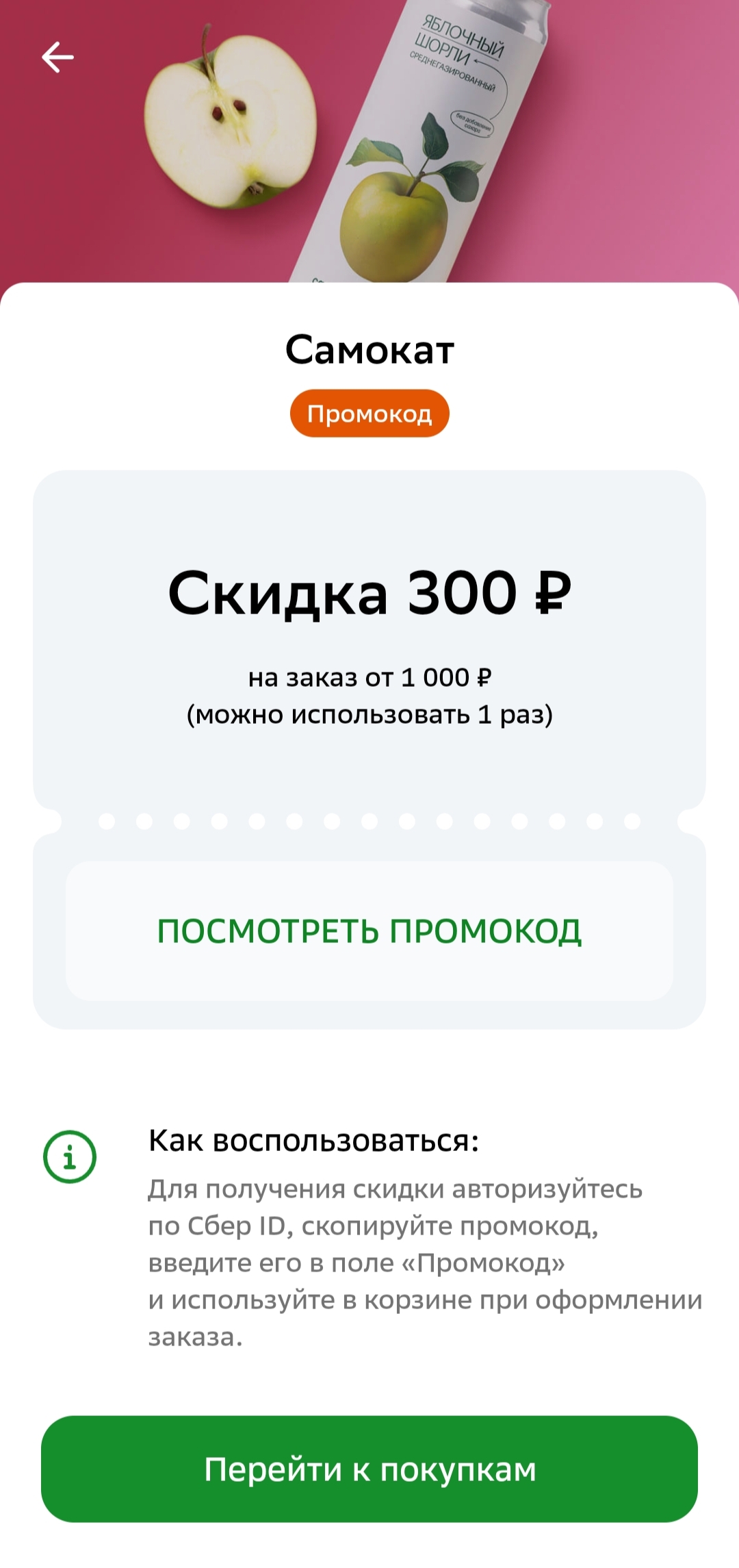Screen dimensions: 739x1568
Task: Tap the order condition text "на заказ от 1 000 ₽"
Action: pos(369,678)
